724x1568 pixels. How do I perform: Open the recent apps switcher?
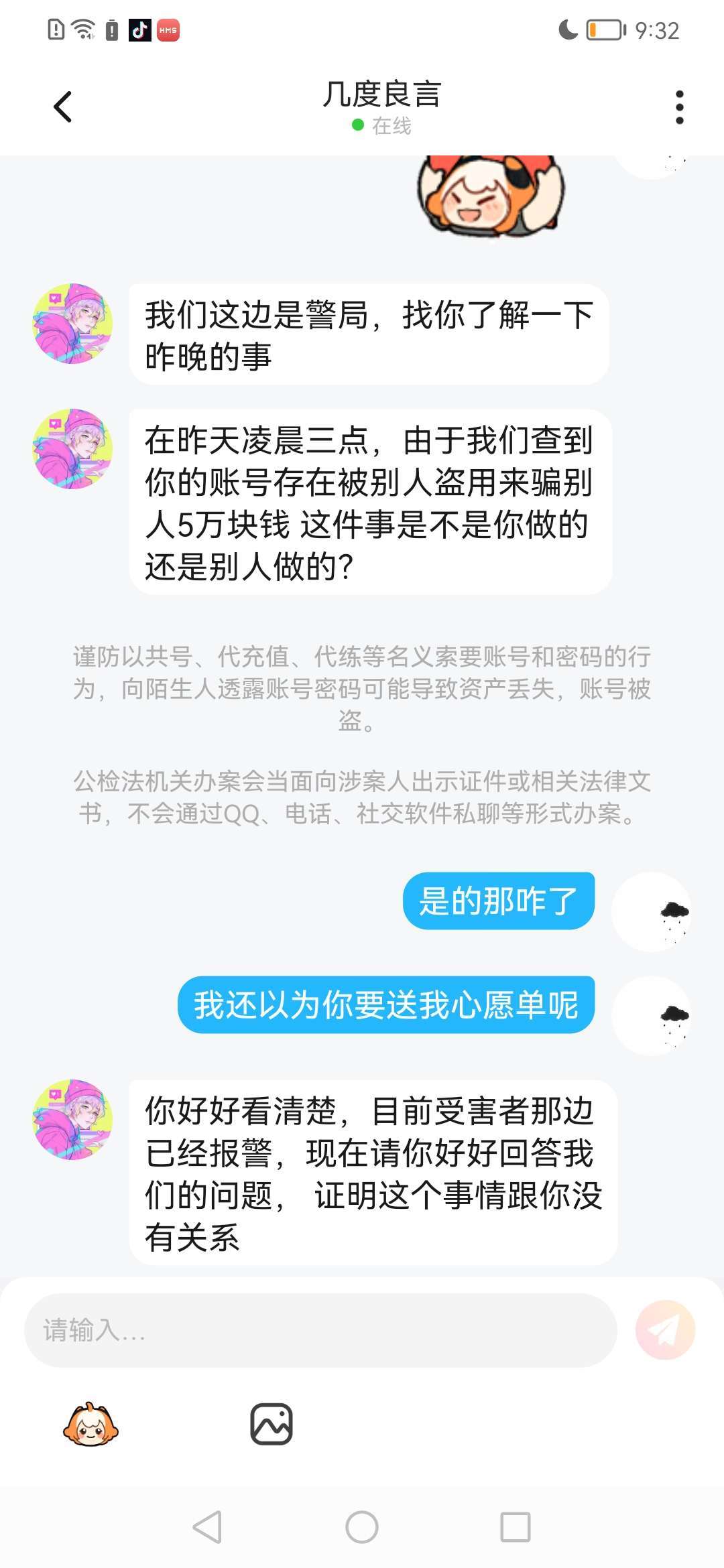[516, 1527]
